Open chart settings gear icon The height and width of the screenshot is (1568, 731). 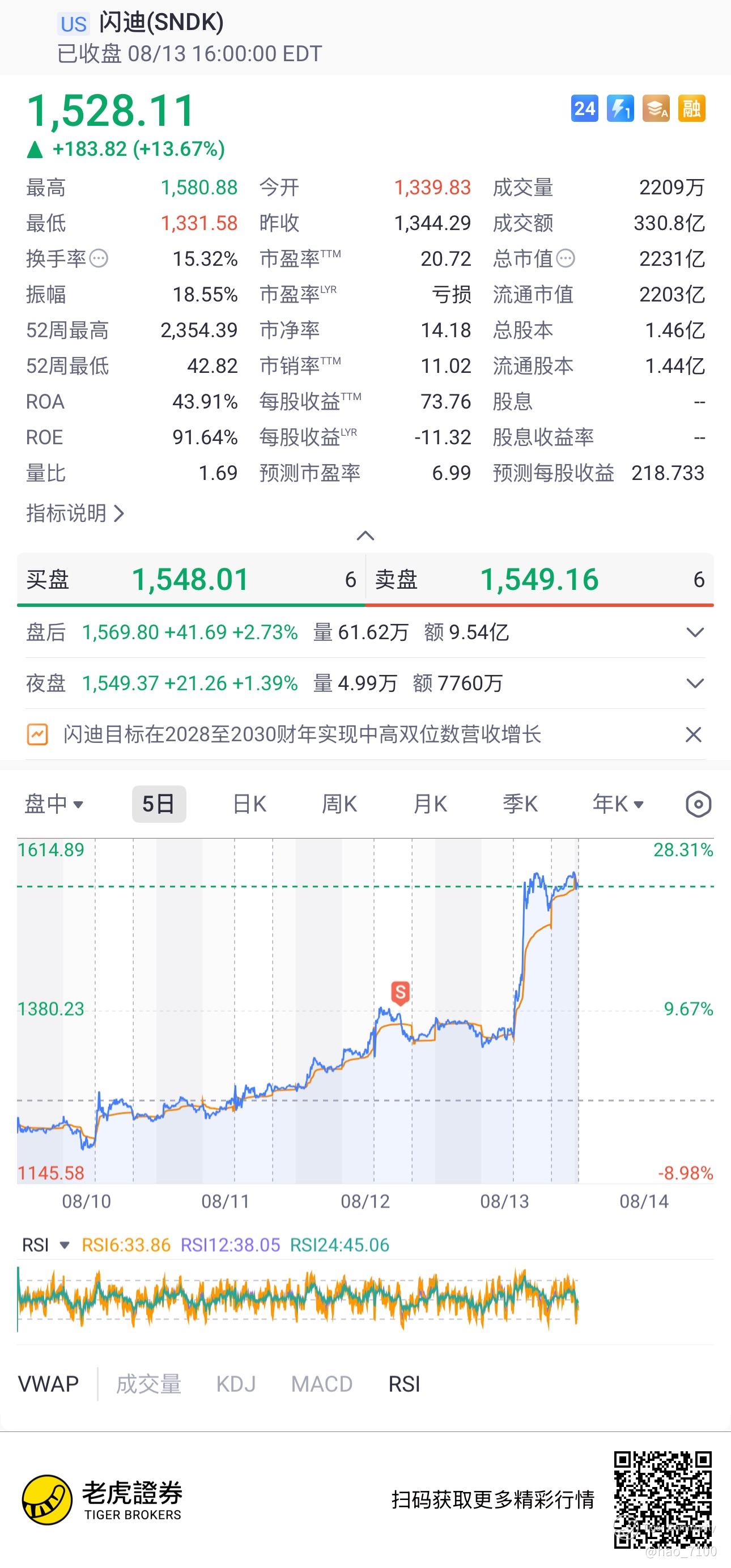[698, 804]
